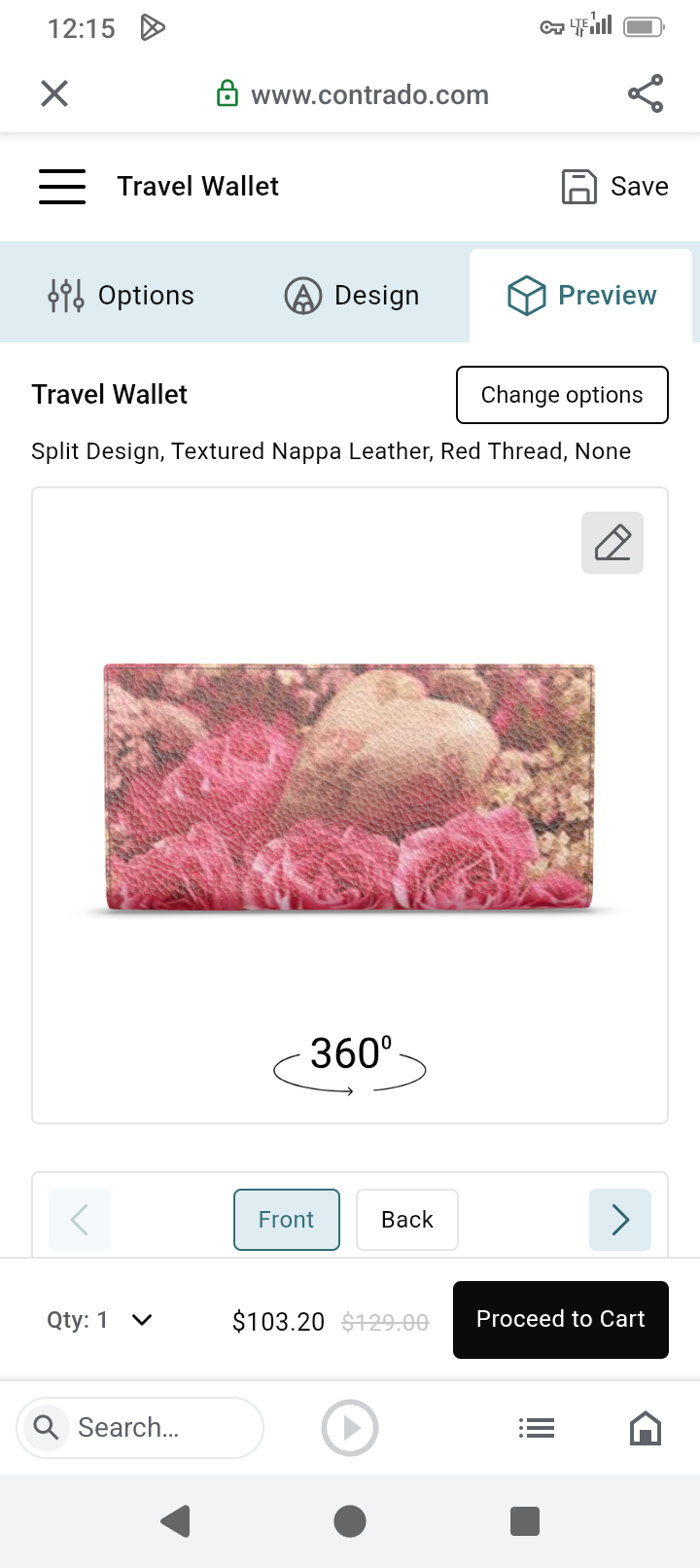Image resolution: width=700 pixels, height=1568 pixels.
Task: Share this page via the share icon
Action: pos(646,93)
